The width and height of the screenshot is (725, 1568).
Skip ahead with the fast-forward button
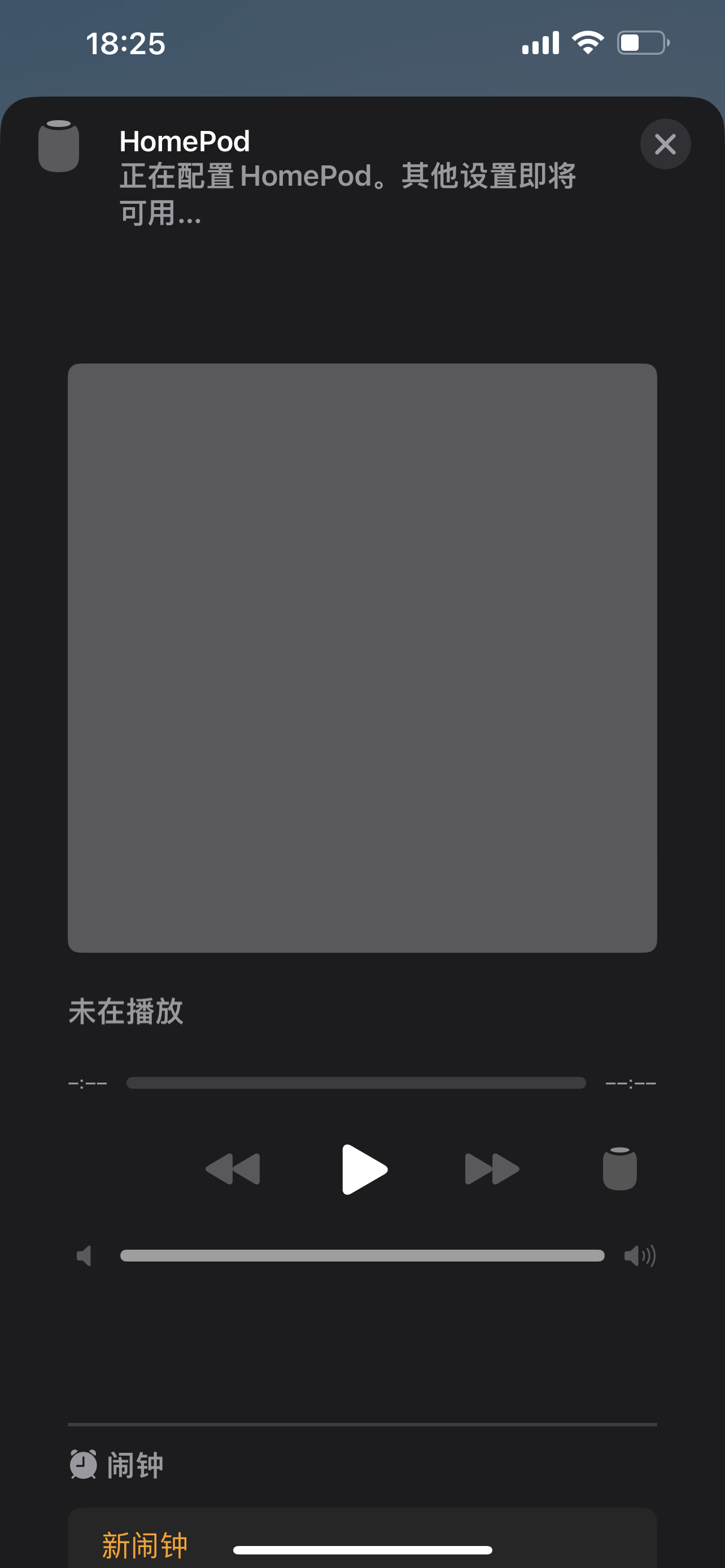(492, 1170)
